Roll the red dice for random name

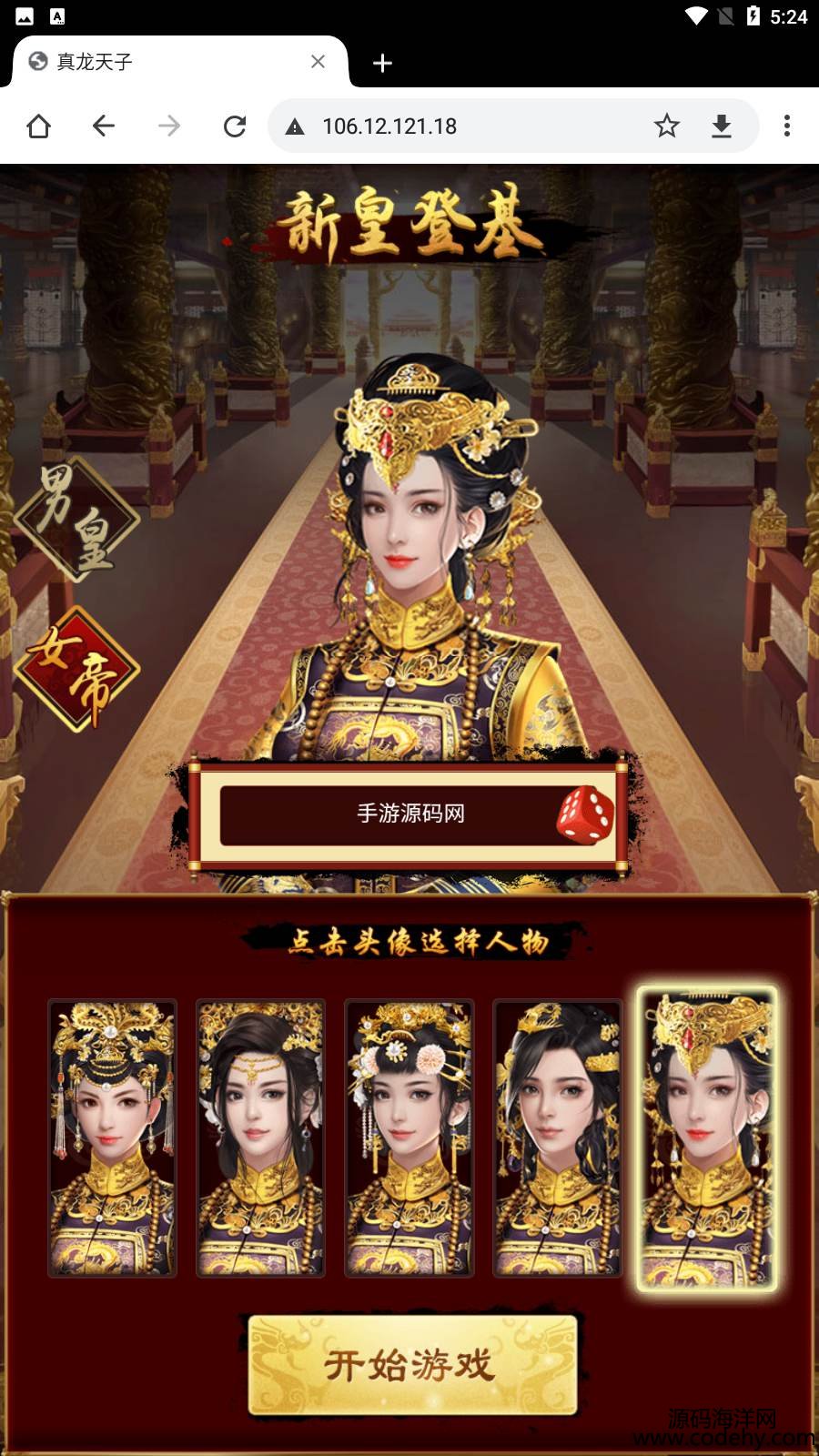click(587, 814)
